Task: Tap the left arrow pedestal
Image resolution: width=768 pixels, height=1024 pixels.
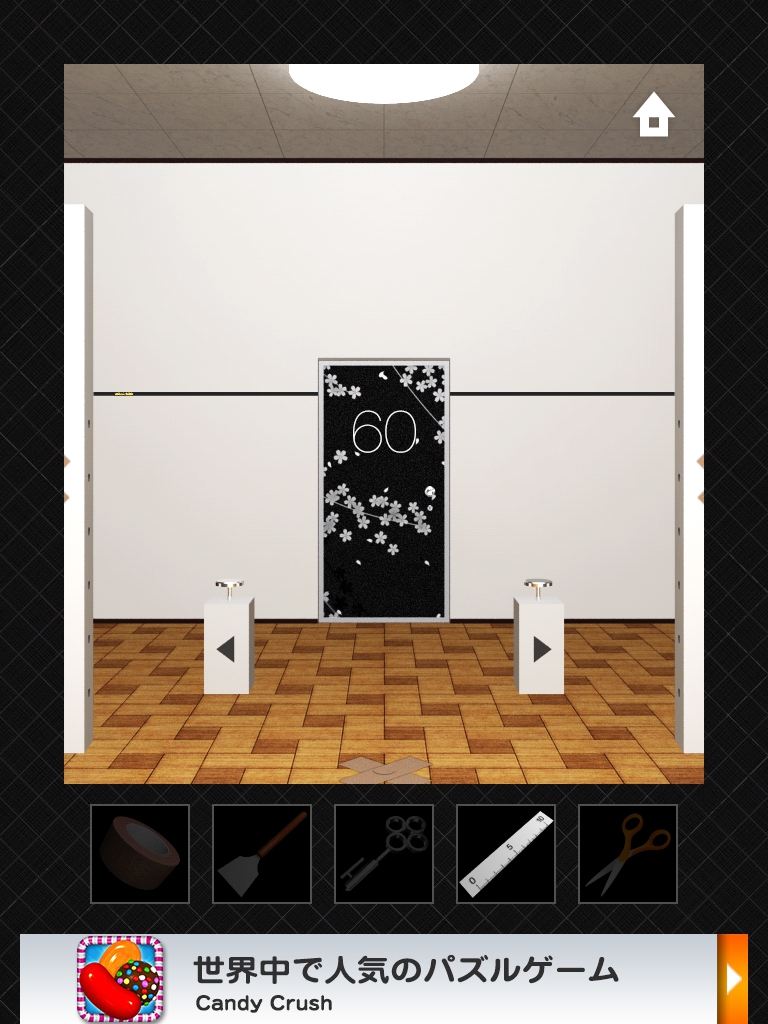Action: [x=228, y=647]
